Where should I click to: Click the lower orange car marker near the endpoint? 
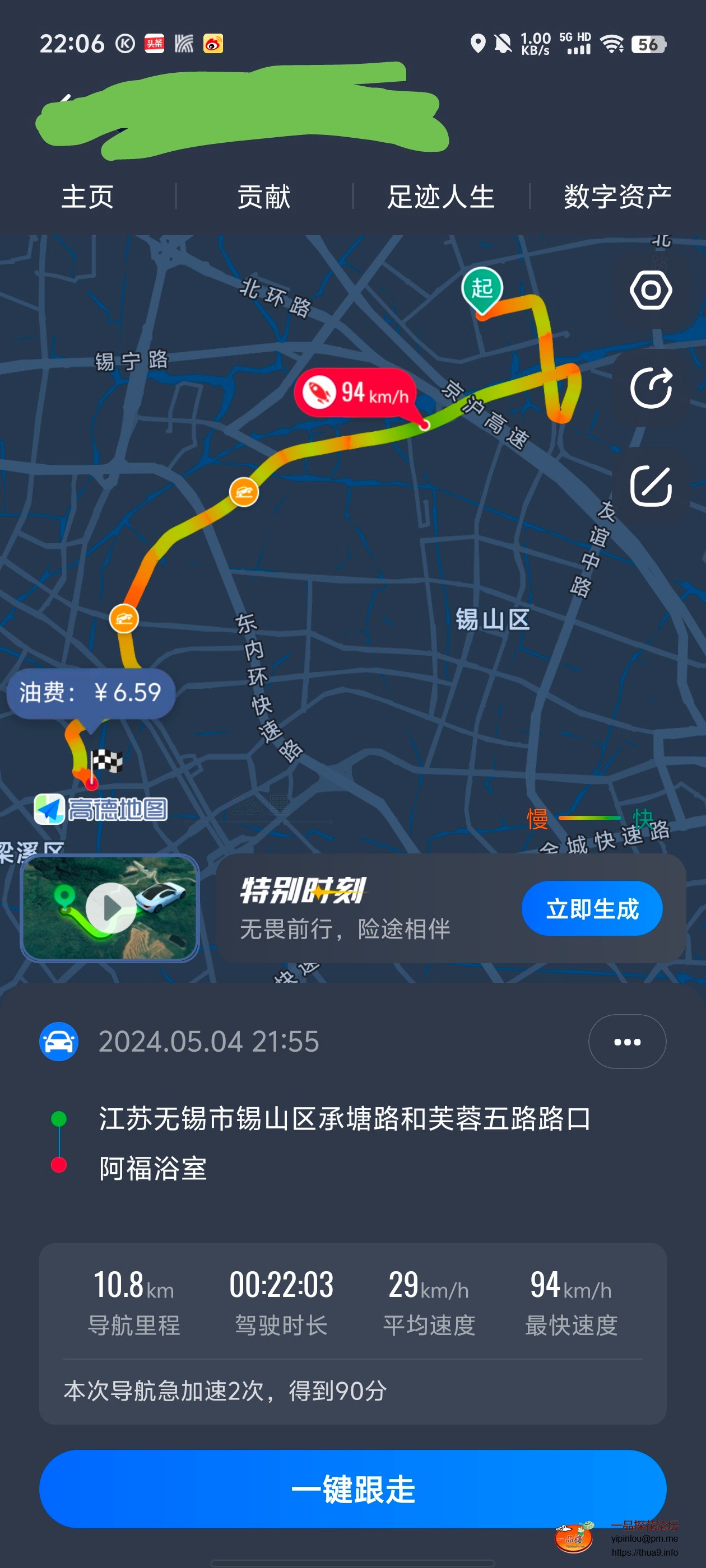124,619
